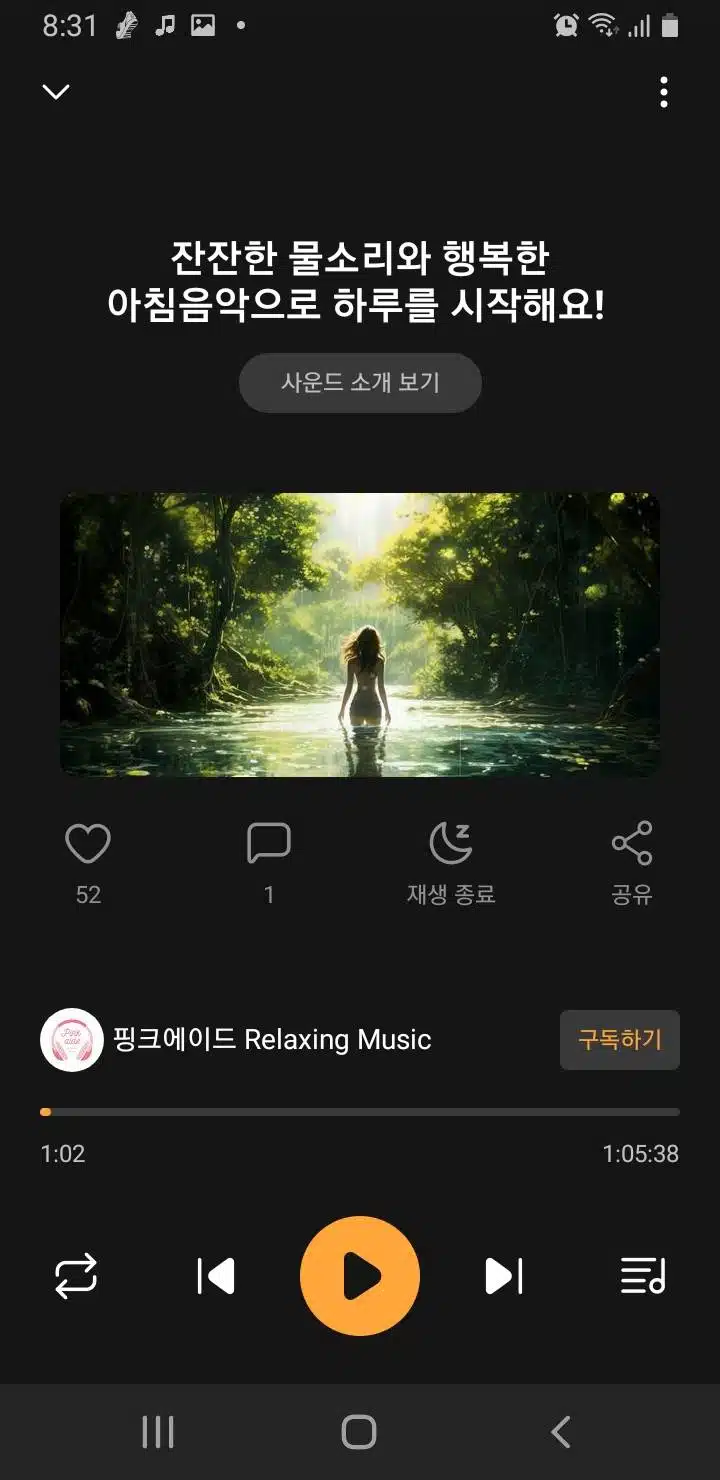Open the comments bubble icon
720x1480 pixels.
[269, 844]
